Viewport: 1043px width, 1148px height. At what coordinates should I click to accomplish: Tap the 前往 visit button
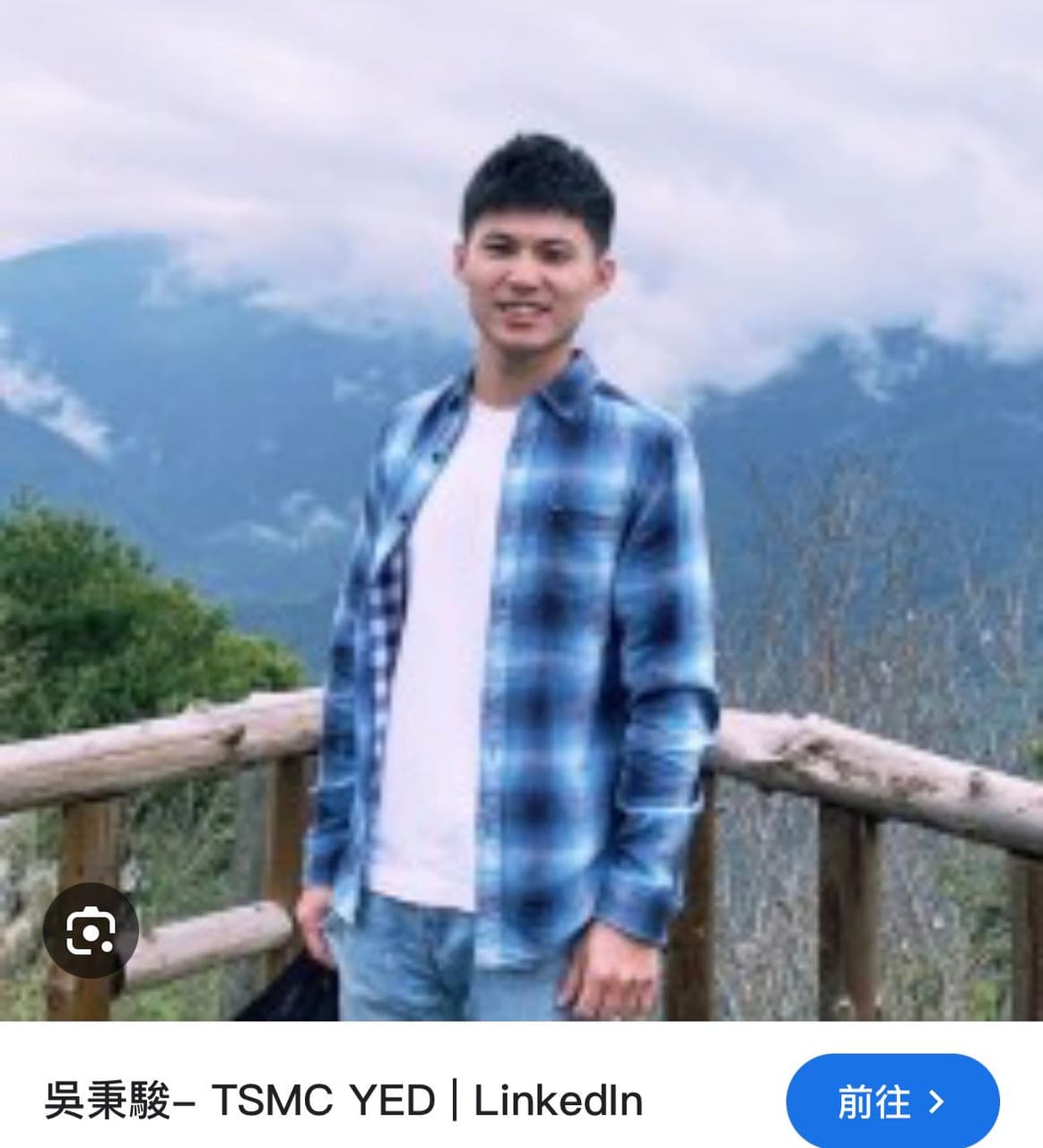[x=891, y=1101]
